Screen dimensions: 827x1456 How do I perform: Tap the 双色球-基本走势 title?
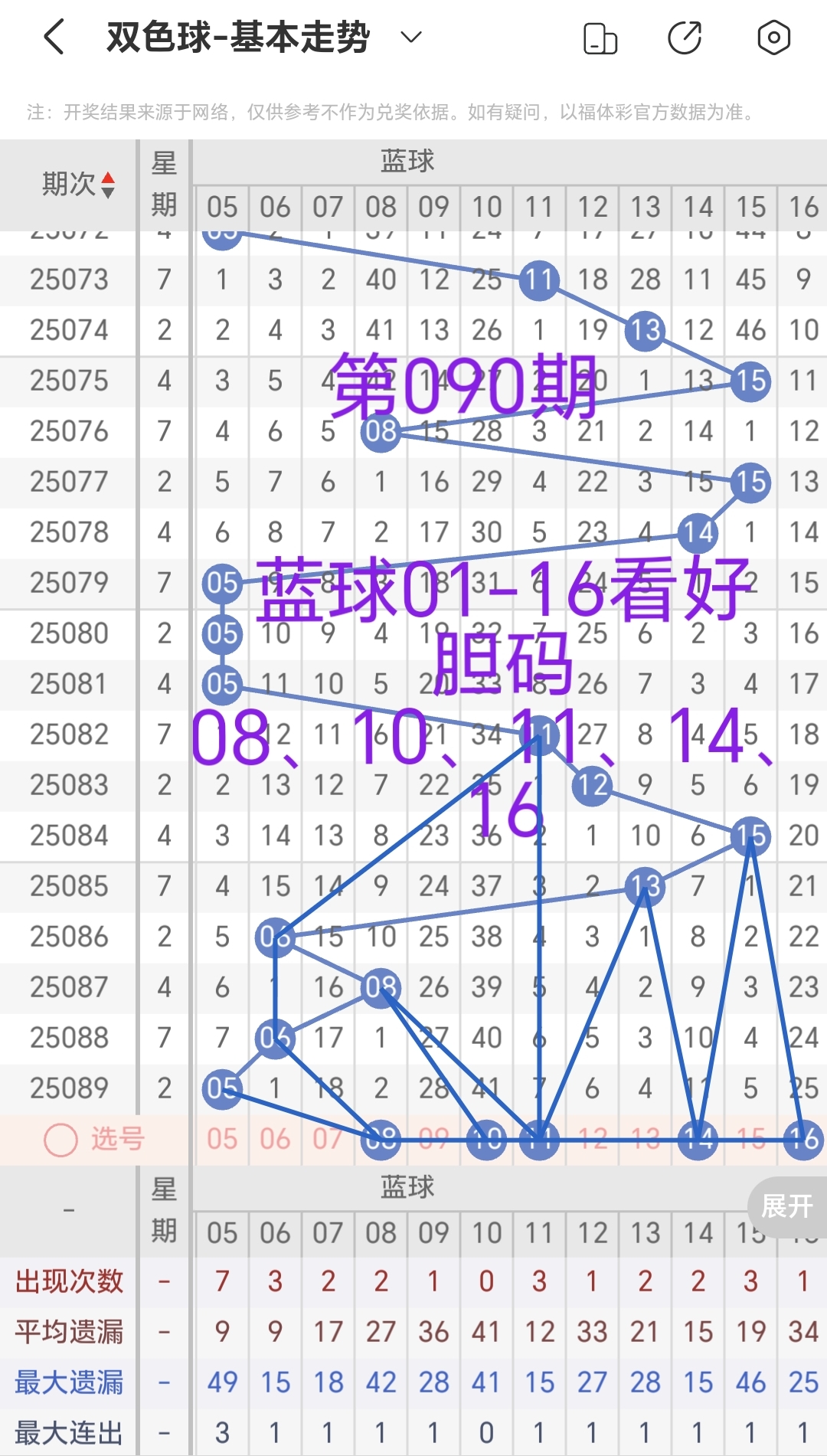point(237,35)
